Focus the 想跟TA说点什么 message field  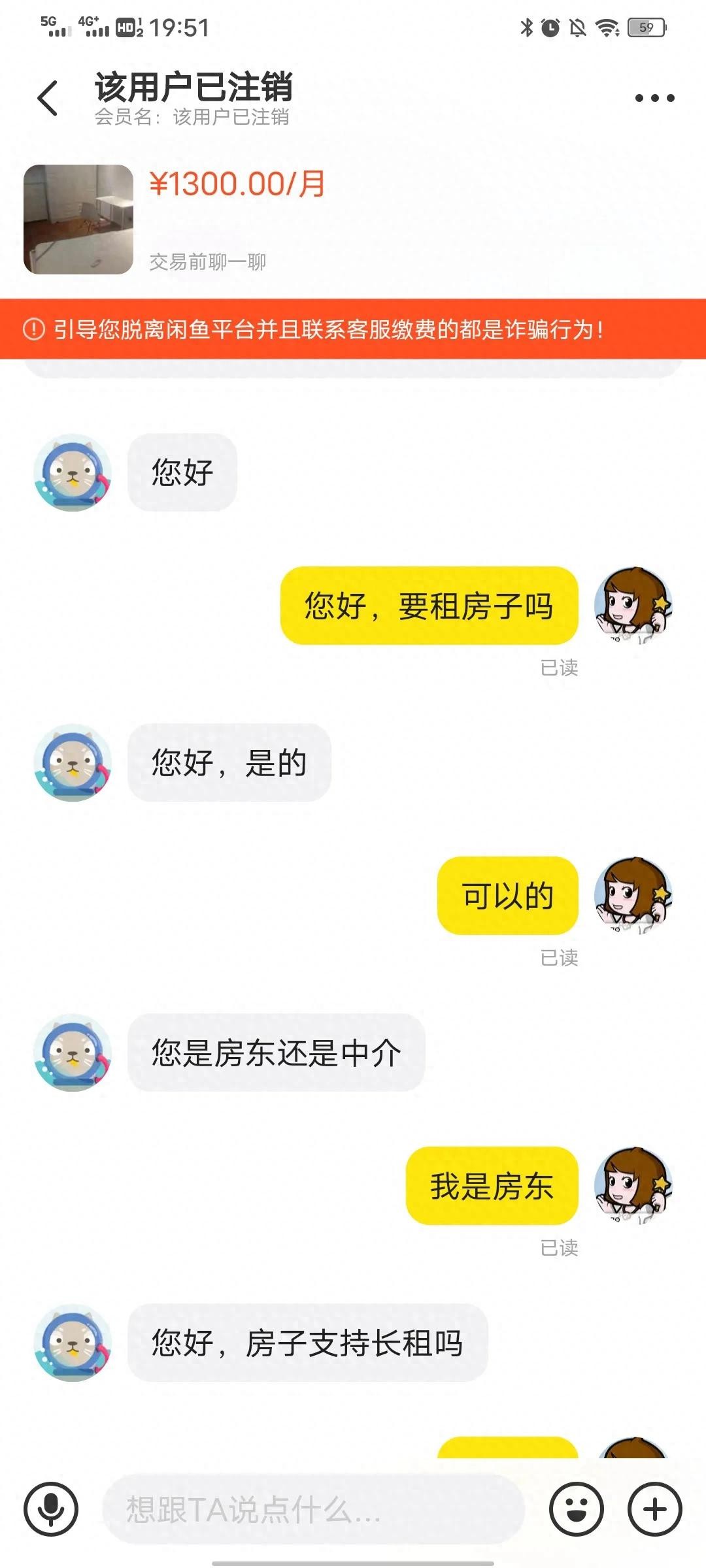(314, 1509)
